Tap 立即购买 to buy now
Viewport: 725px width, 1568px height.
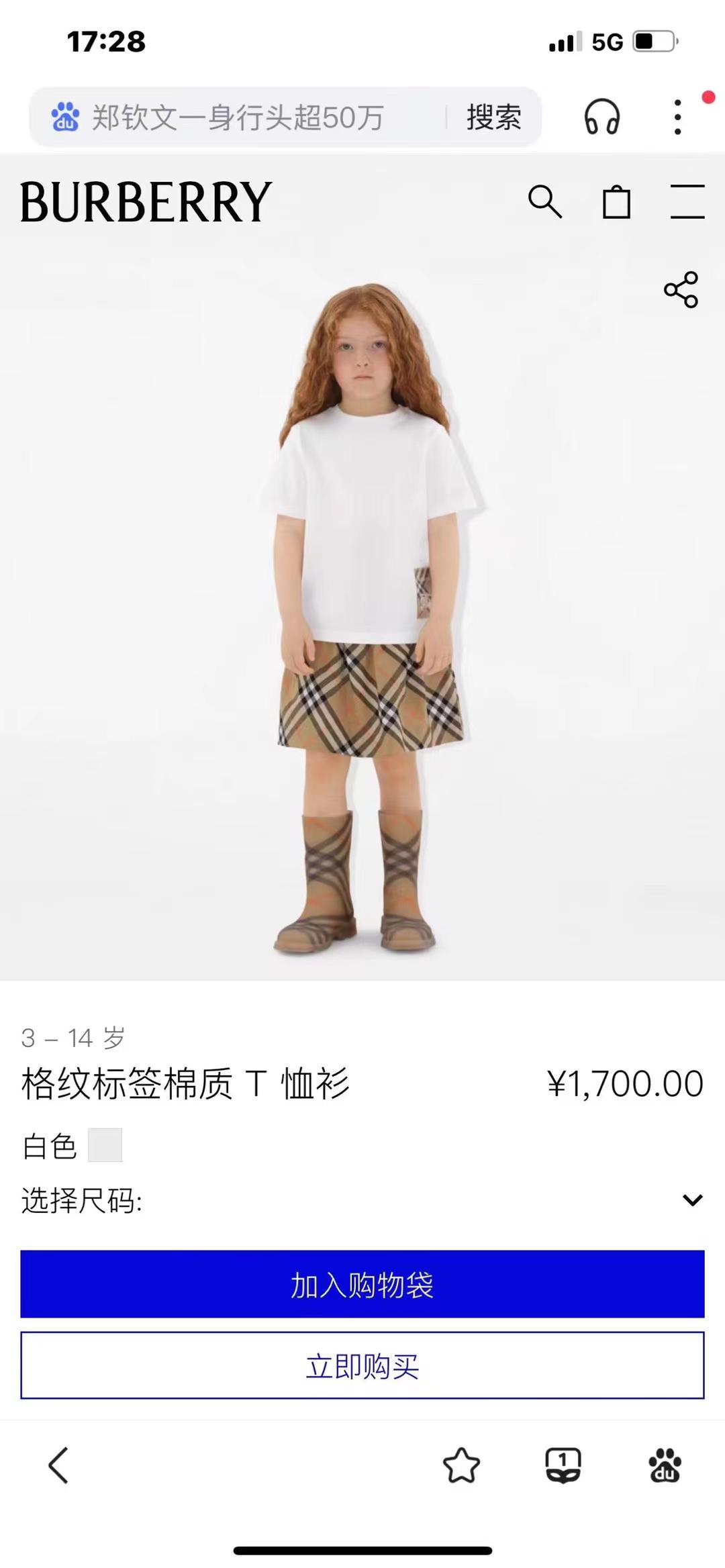click(362, 1365)
